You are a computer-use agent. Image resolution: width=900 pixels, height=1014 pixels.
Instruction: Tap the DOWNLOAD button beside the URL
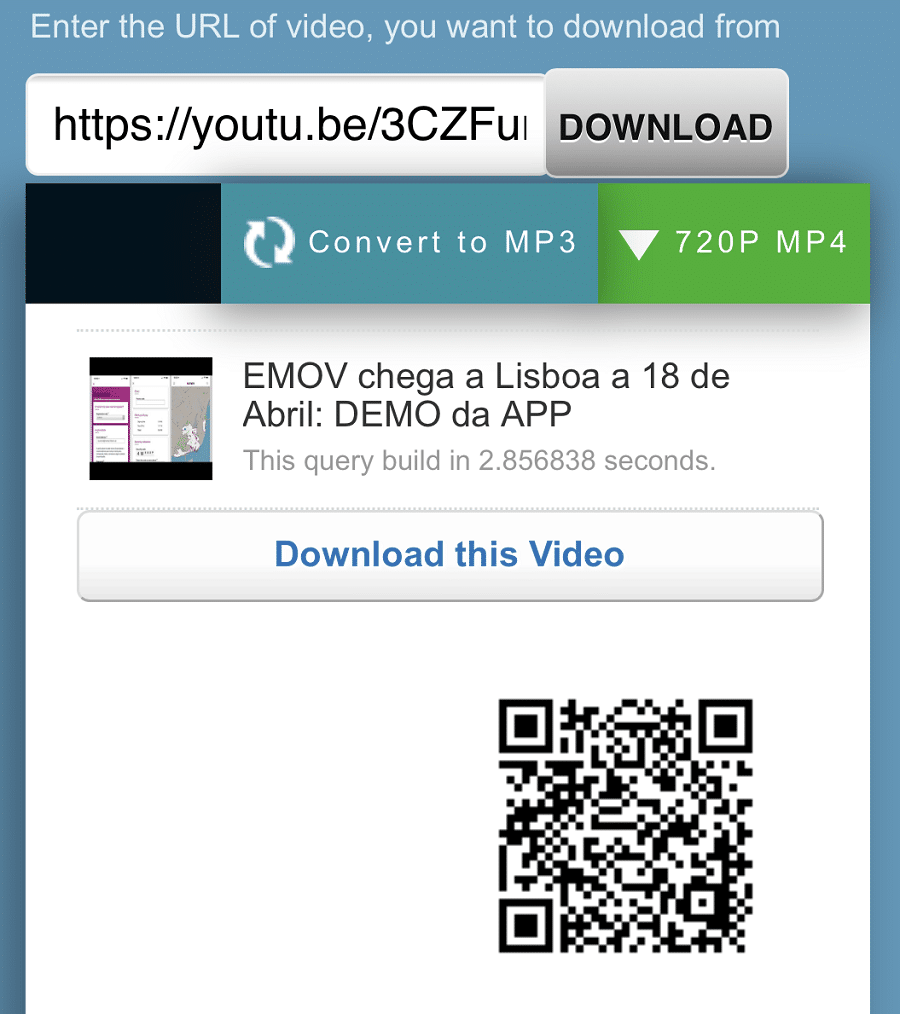tap(666, 125)
